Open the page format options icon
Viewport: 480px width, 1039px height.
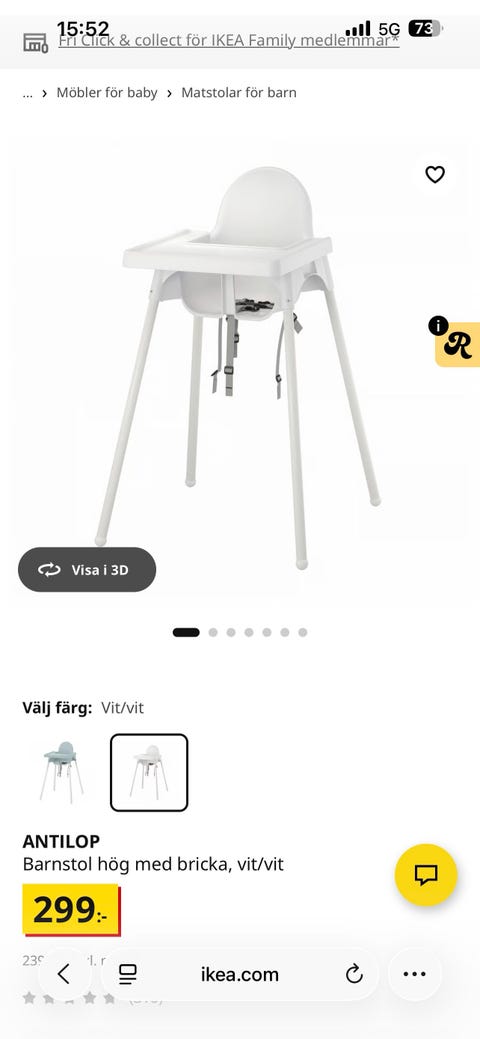tap(127, 974)
